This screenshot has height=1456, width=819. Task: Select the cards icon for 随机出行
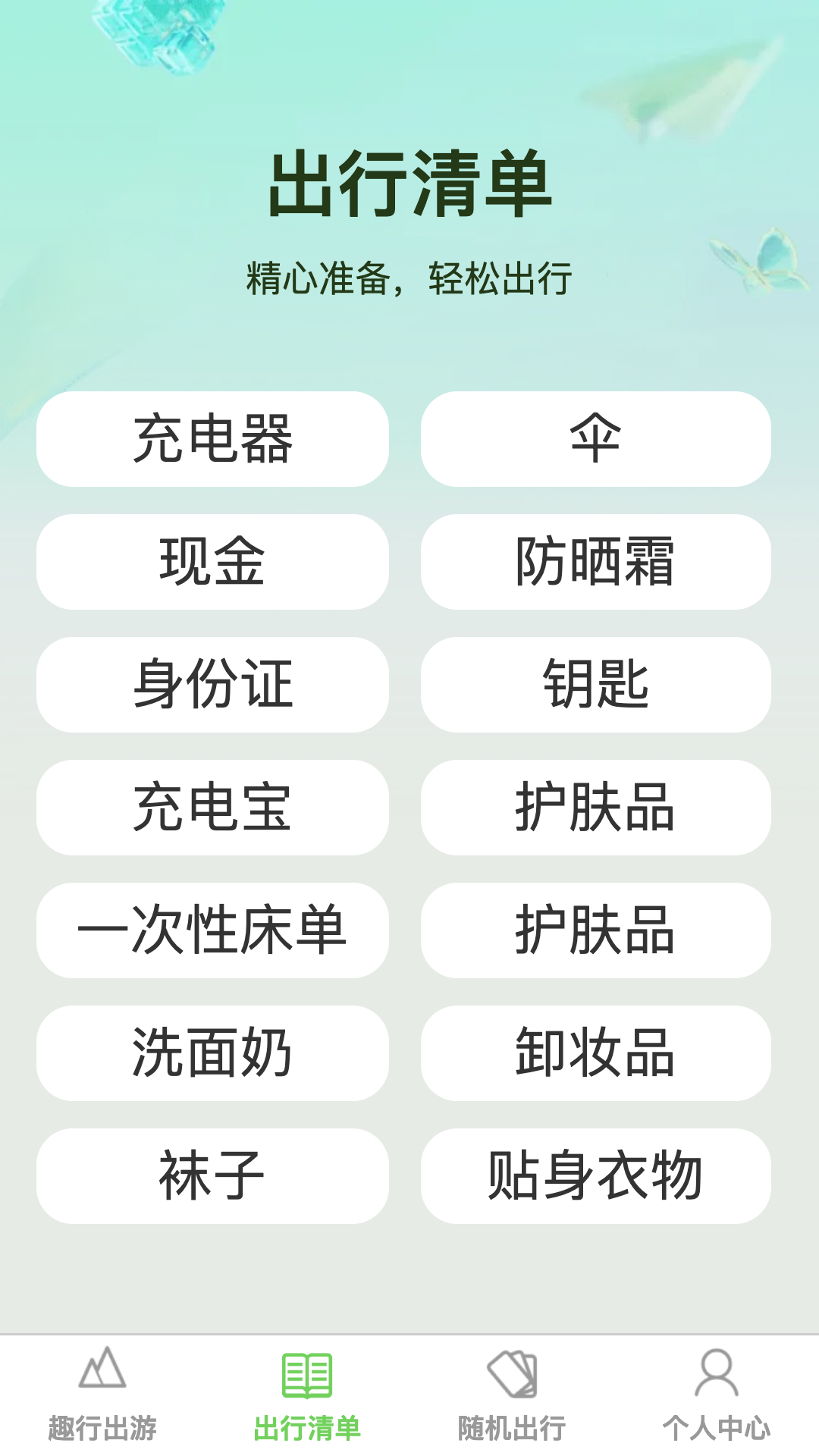[512, 1382]
